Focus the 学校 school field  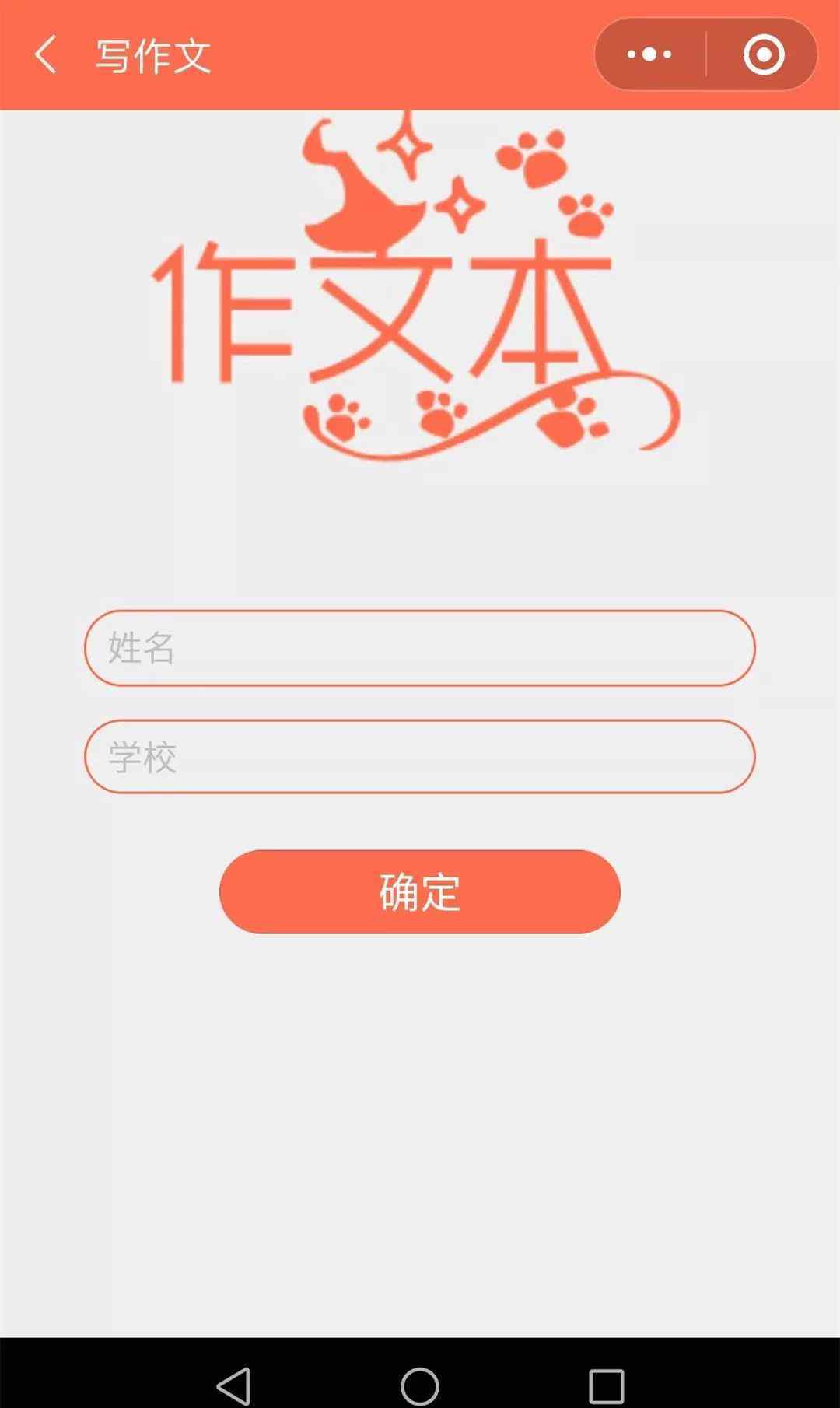click(419, 757)
